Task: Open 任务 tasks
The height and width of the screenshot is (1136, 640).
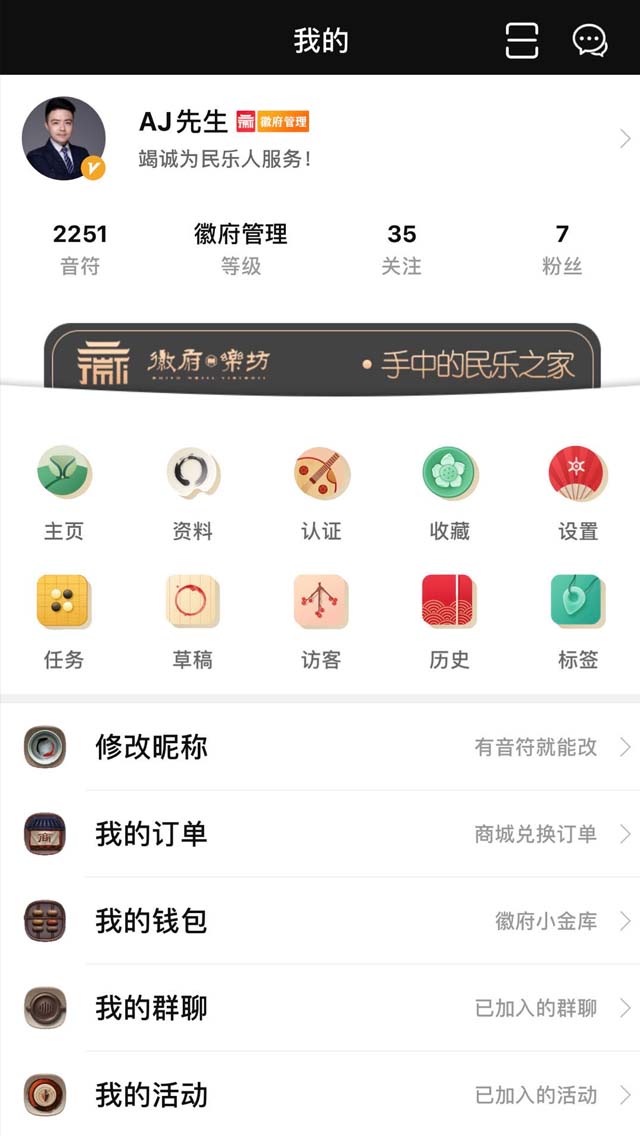Action: coord(64,622)
